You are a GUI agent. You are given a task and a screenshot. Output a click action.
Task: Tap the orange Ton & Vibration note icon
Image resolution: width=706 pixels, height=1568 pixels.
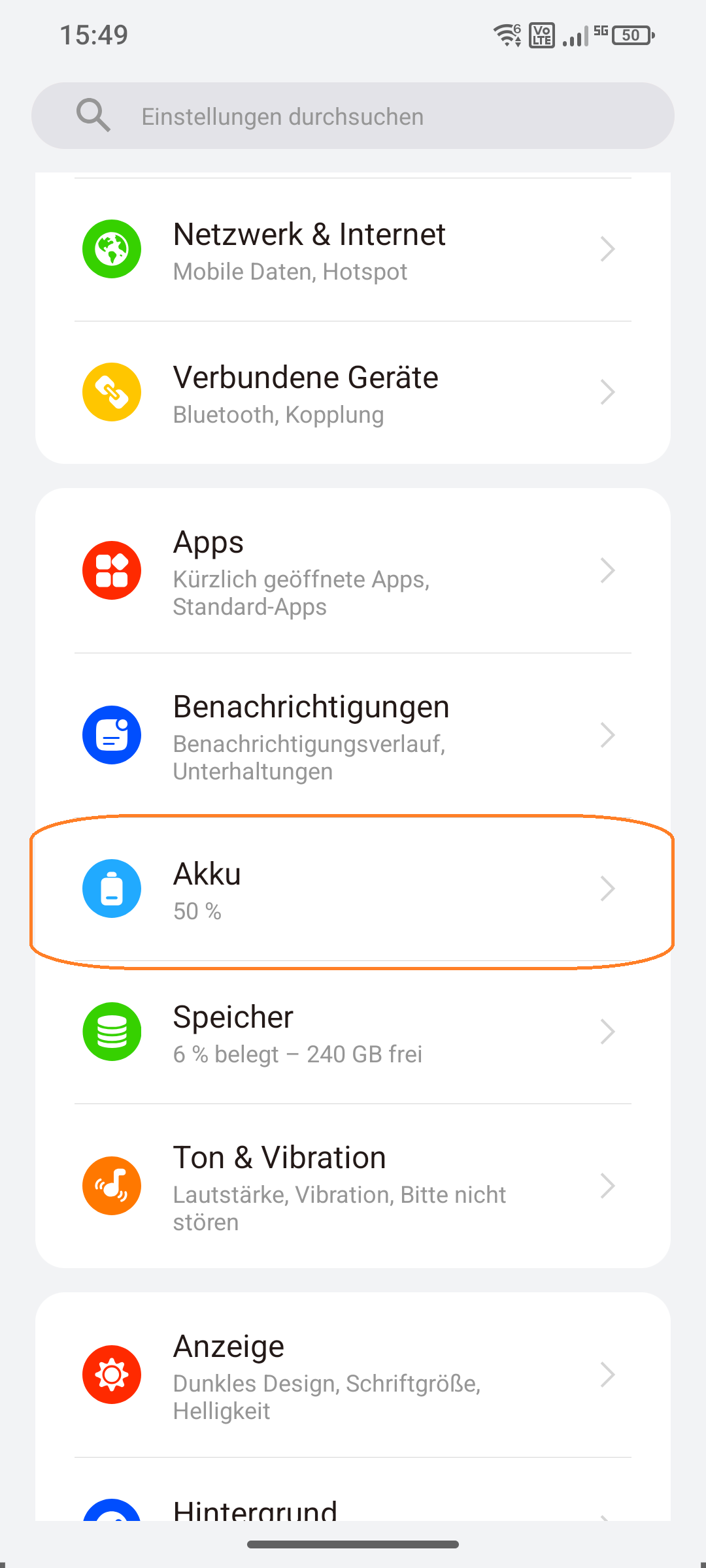tap(111, 1186)
